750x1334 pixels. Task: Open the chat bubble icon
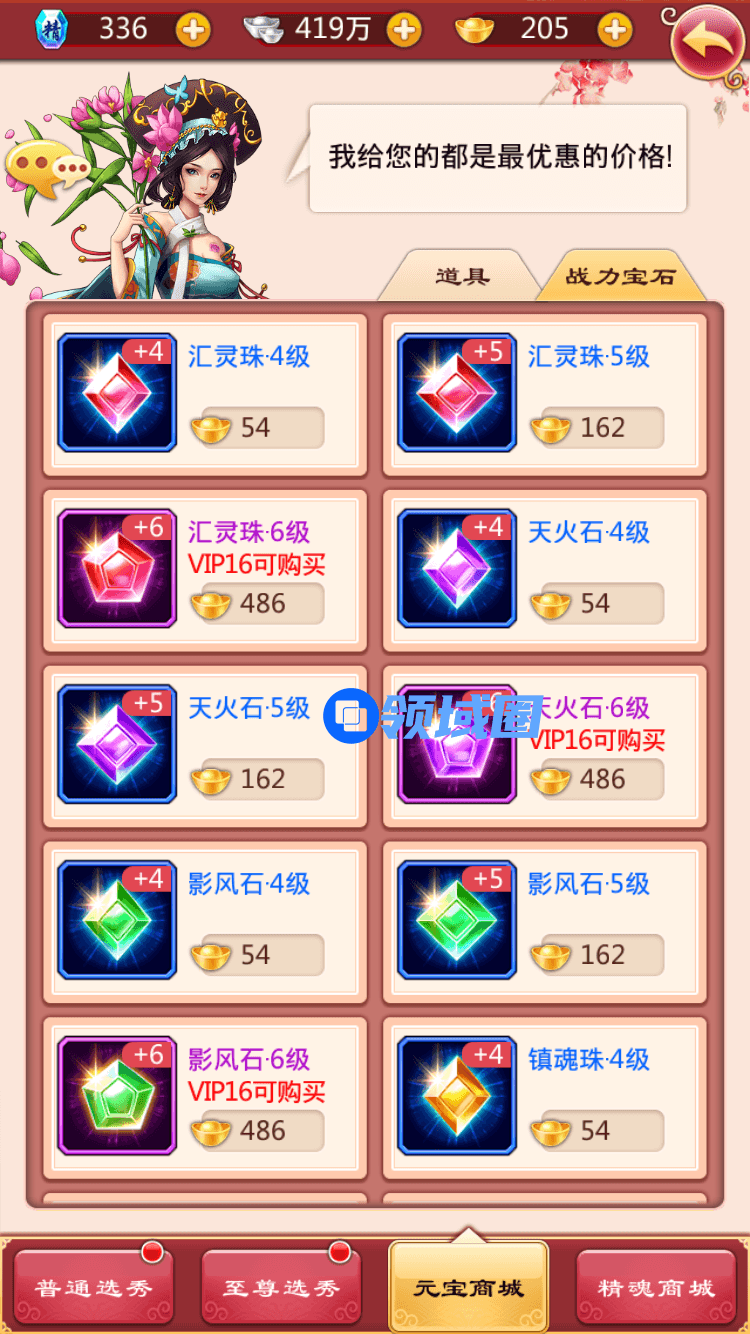(x=45, y=168)
